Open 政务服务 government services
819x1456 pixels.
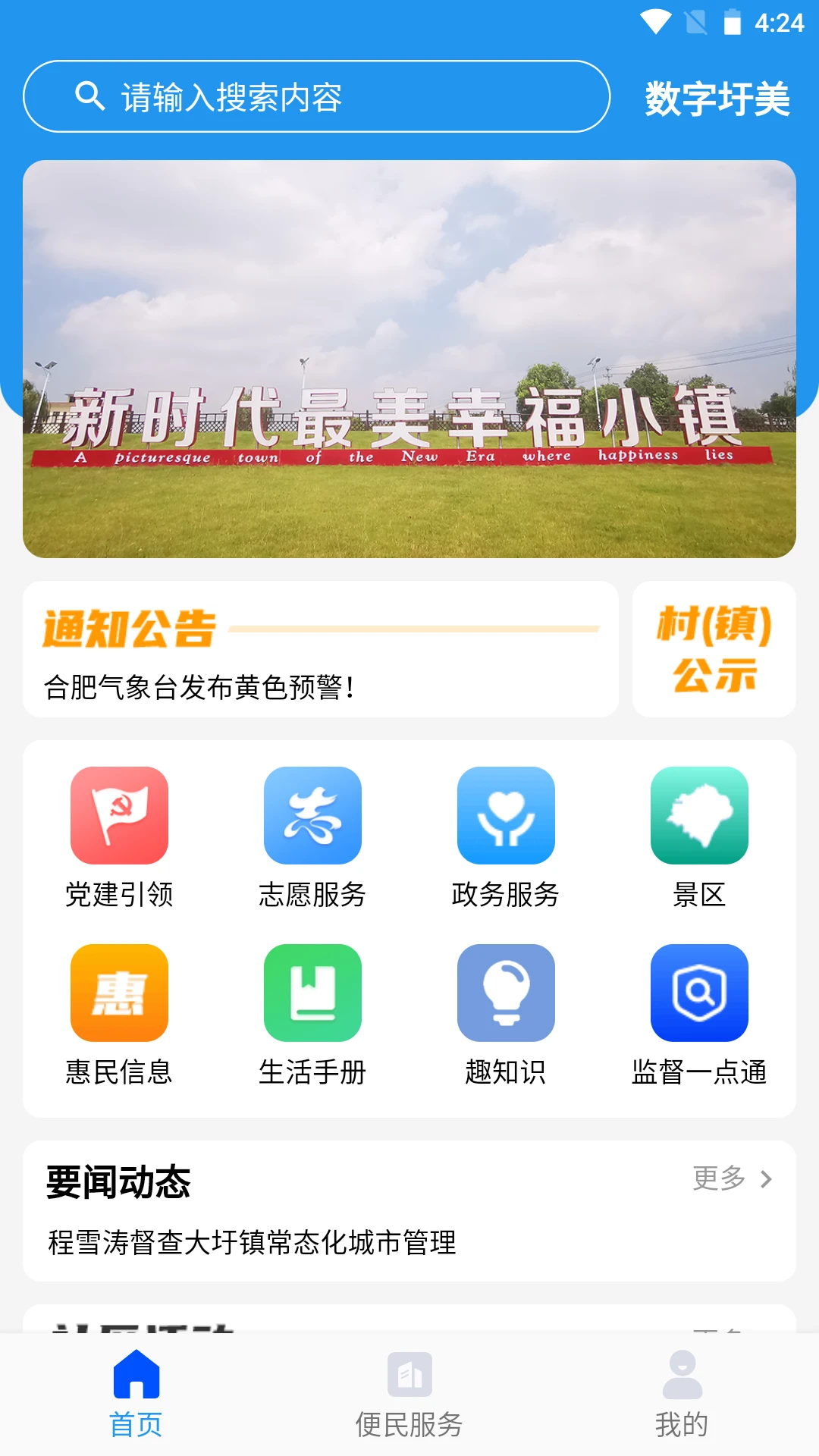[x=506, y=814]
